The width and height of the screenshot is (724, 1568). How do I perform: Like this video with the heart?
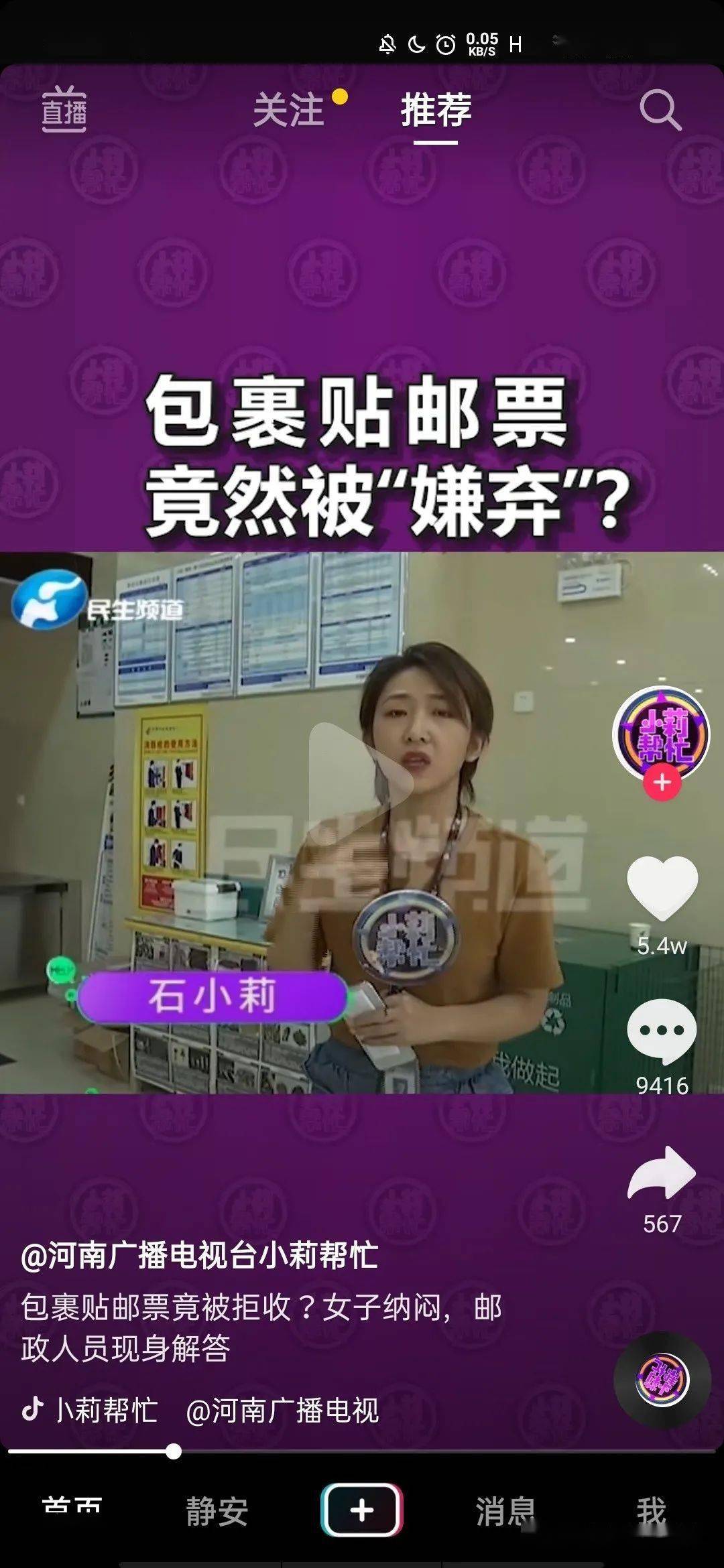point(662,888)
